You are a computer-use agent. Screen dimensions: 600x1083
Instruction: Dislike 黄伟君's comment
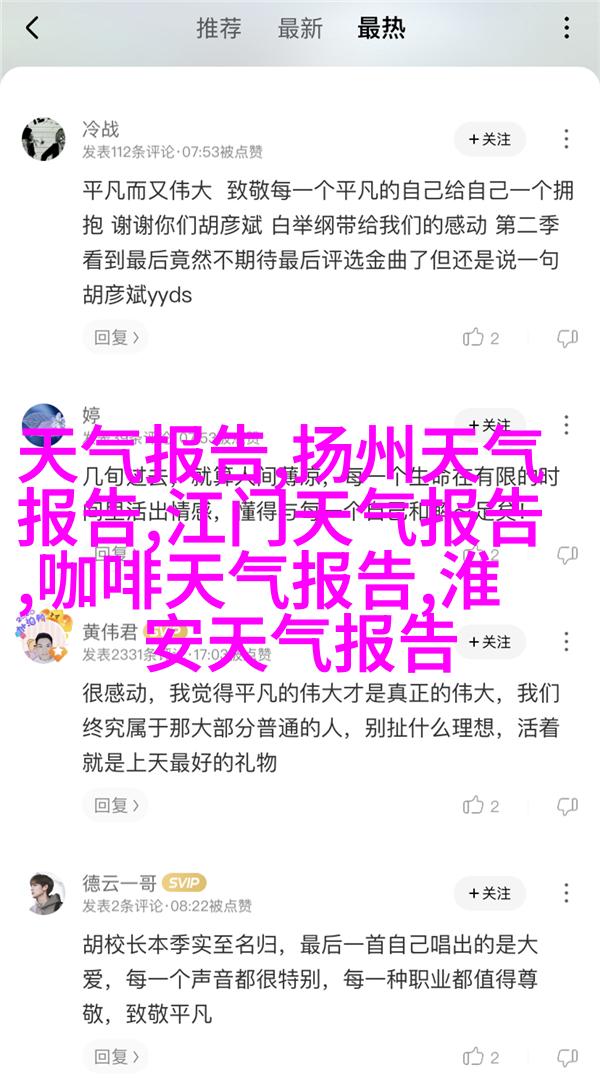[567, 804]
